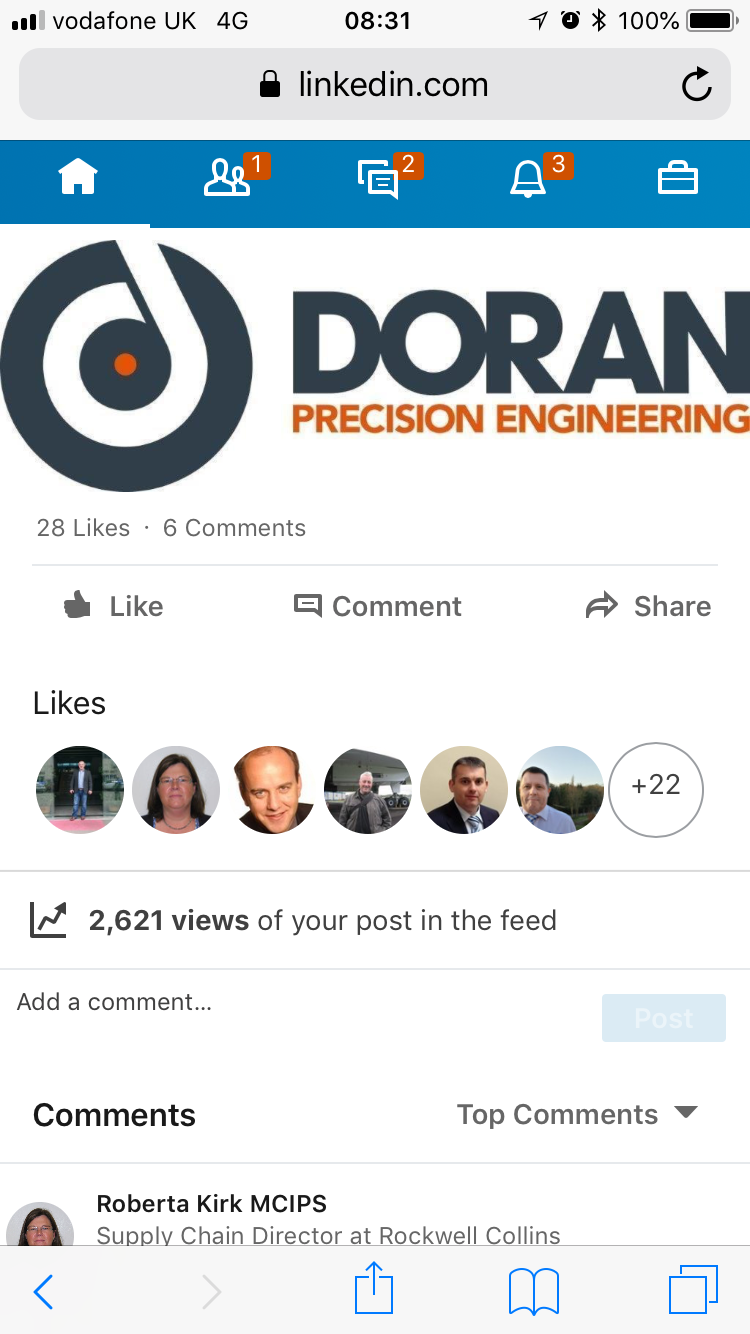Go back in Safari
Screen dimensions: 750x1334
[x=43, y=1292]
